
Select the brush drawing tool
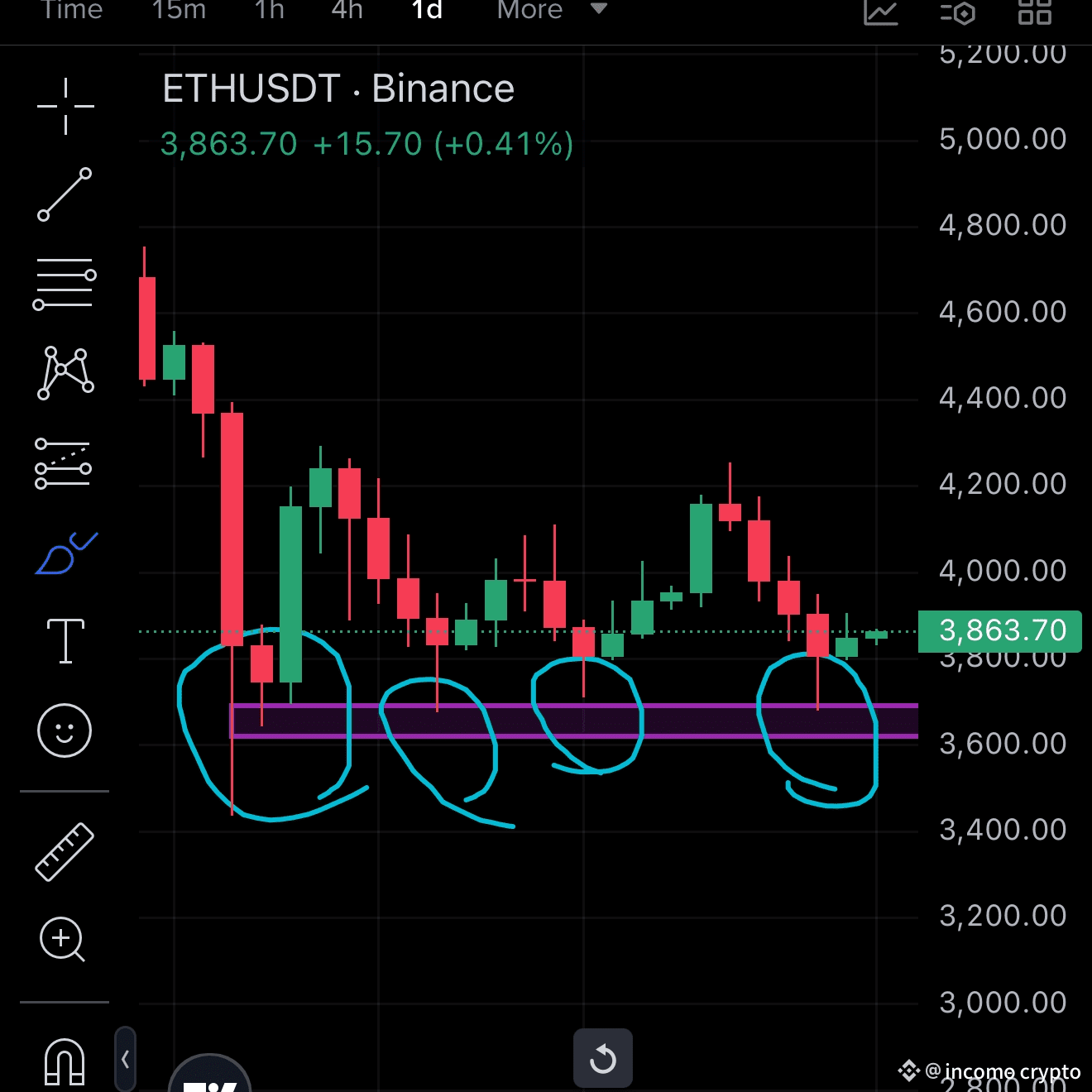pyautogui.click(x=66, y=553)
